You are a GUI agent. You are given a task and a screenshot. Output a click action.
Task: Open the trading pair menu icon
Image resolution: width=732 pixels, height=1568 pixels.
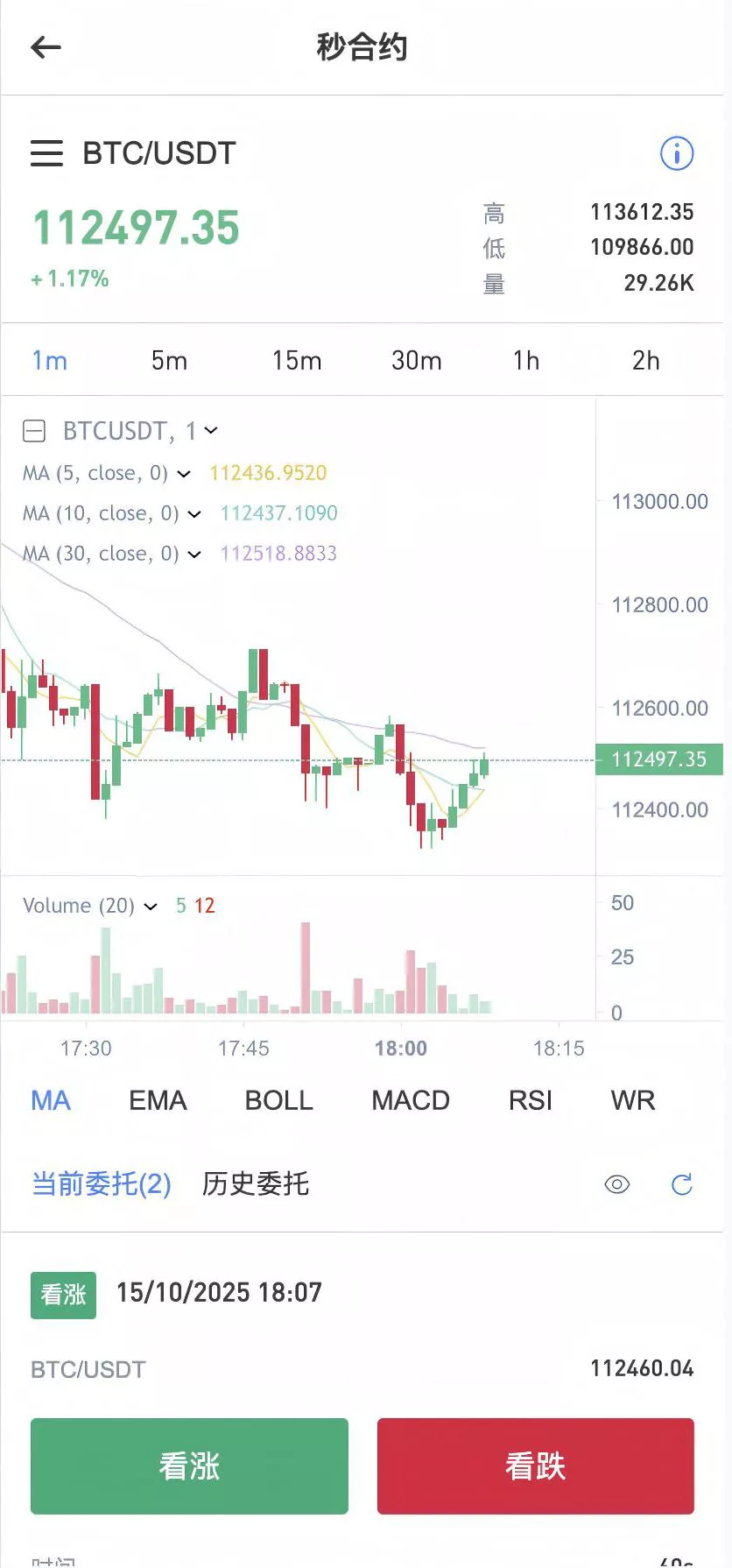tap(46, 153)
